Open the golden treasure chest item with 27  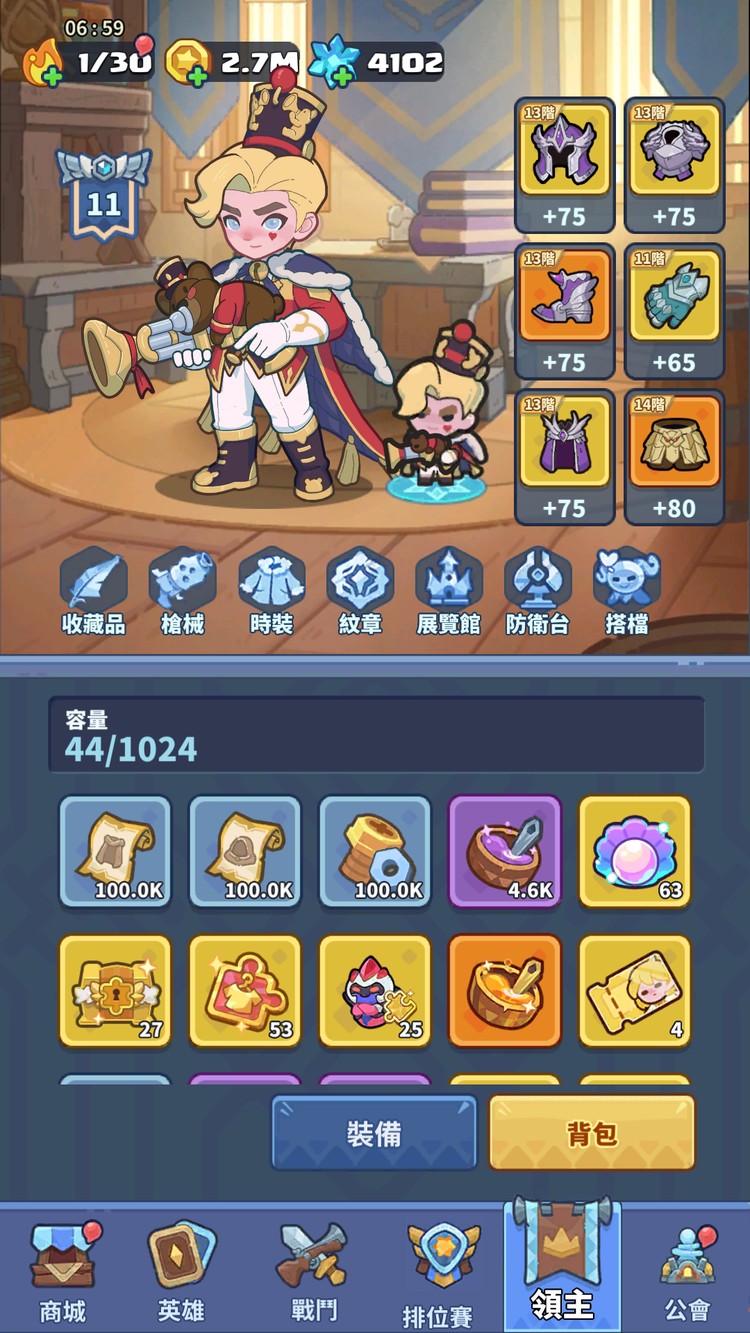115,991
